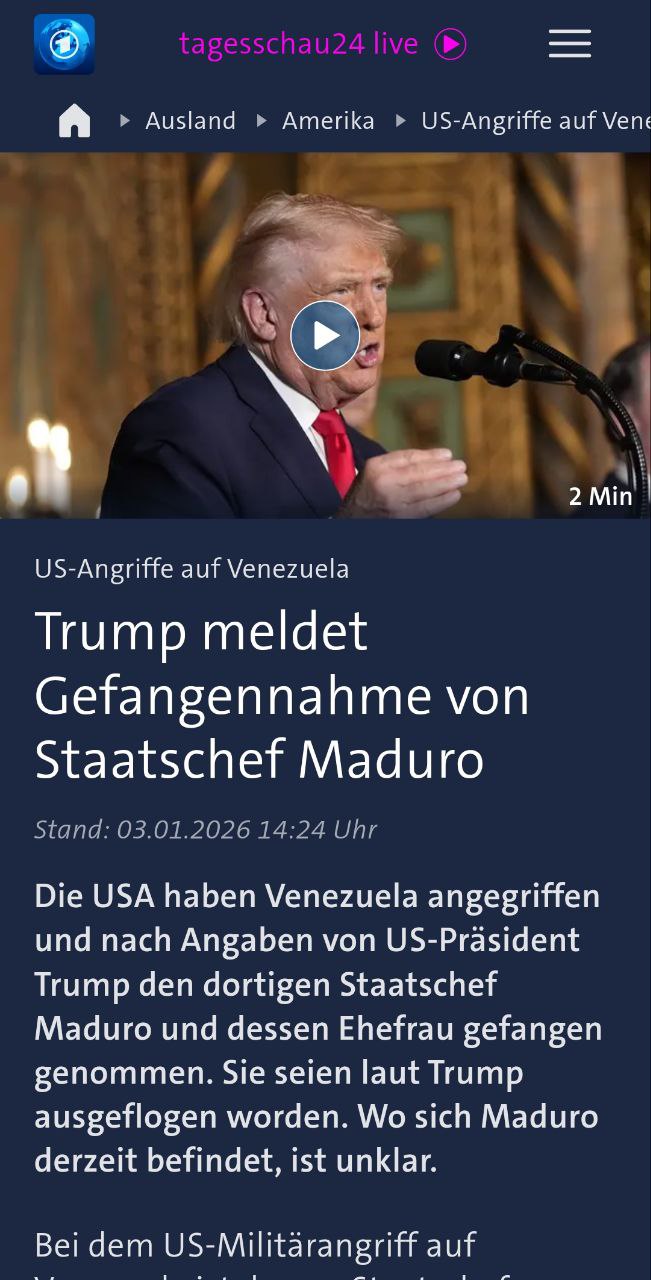This screenshot has width=651, height=1280.
Task: Open the Ausland breadcrumb section
Action: tap(190, 121)
